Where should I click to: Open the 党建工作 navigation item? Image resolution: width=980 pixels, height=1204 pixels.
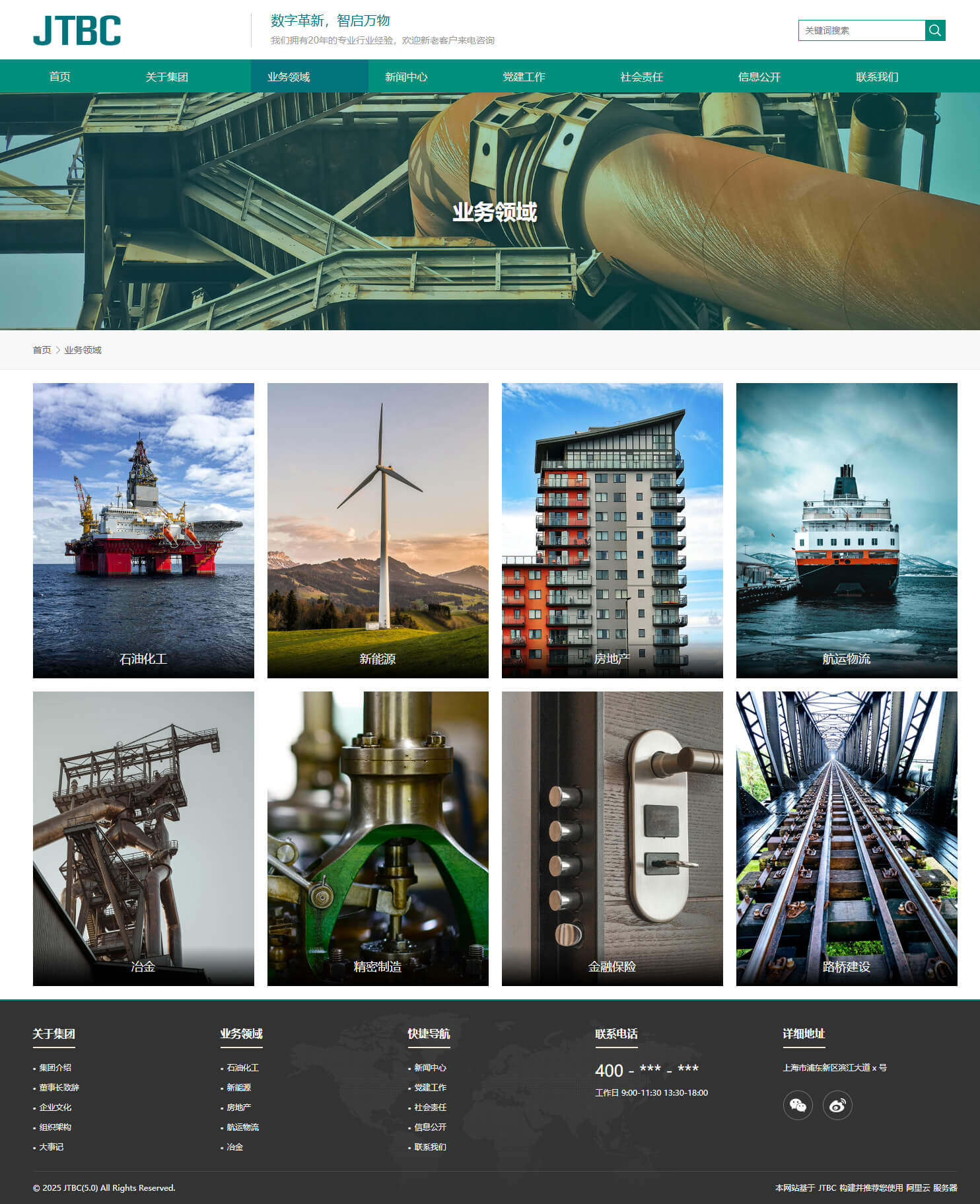click(524, 77)
